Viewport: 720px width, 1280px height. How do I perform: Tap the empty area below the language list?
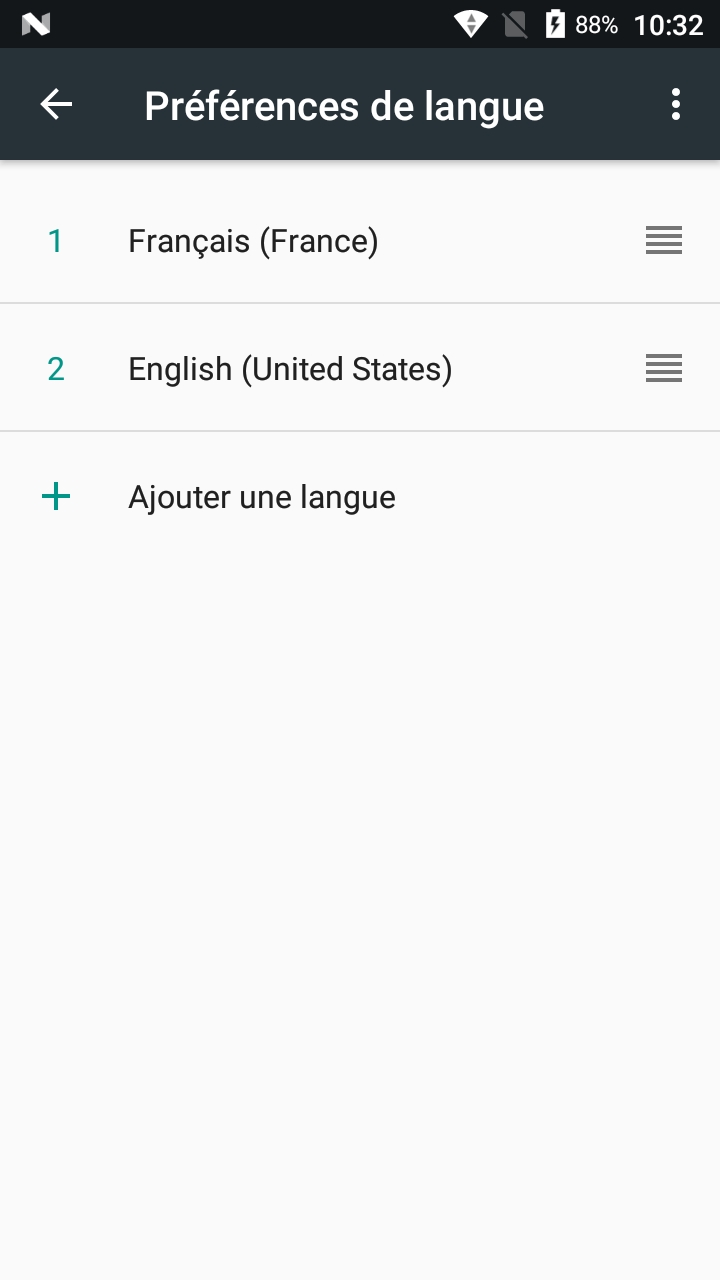[360, 800]
